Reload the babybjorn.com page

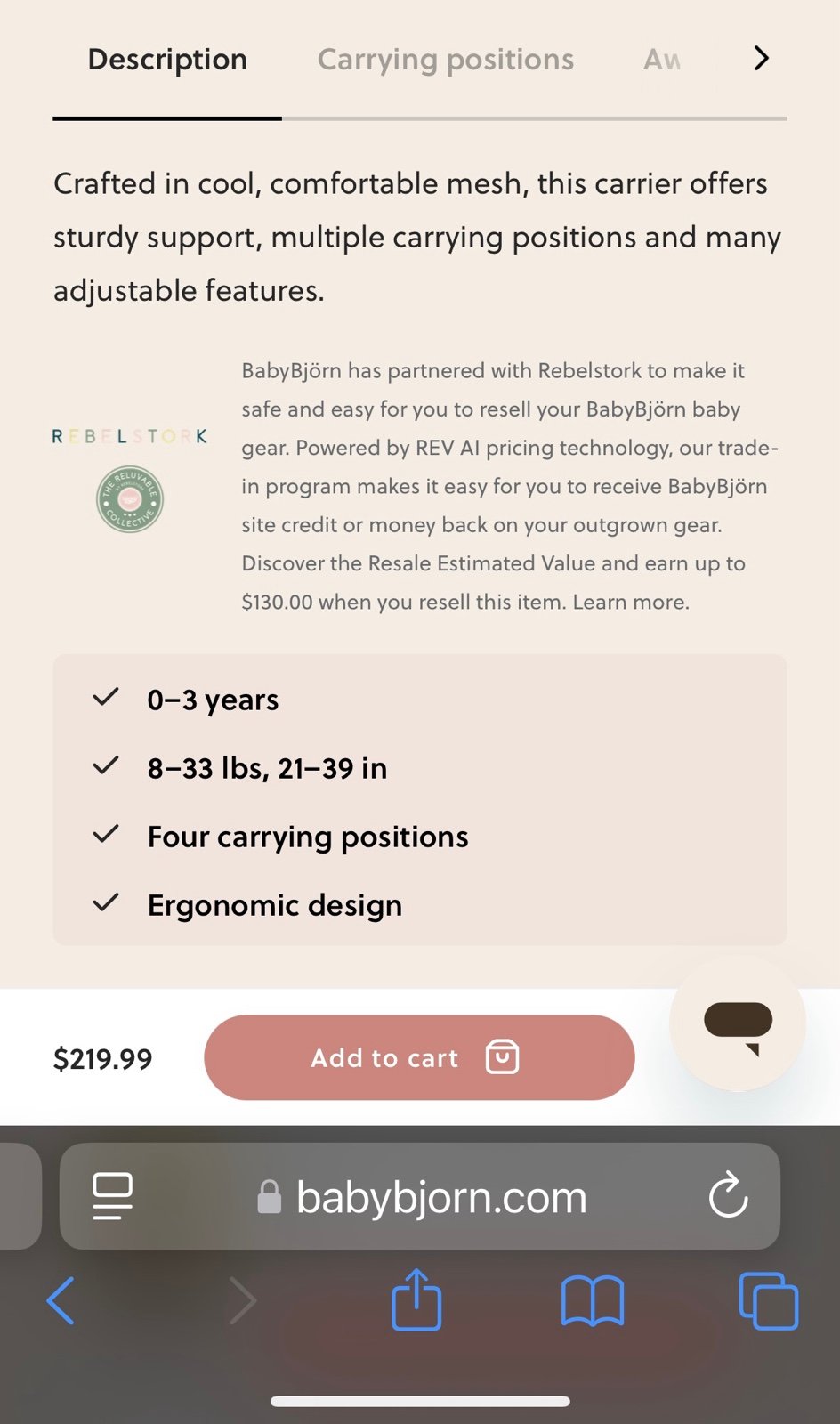point(728,1195)
